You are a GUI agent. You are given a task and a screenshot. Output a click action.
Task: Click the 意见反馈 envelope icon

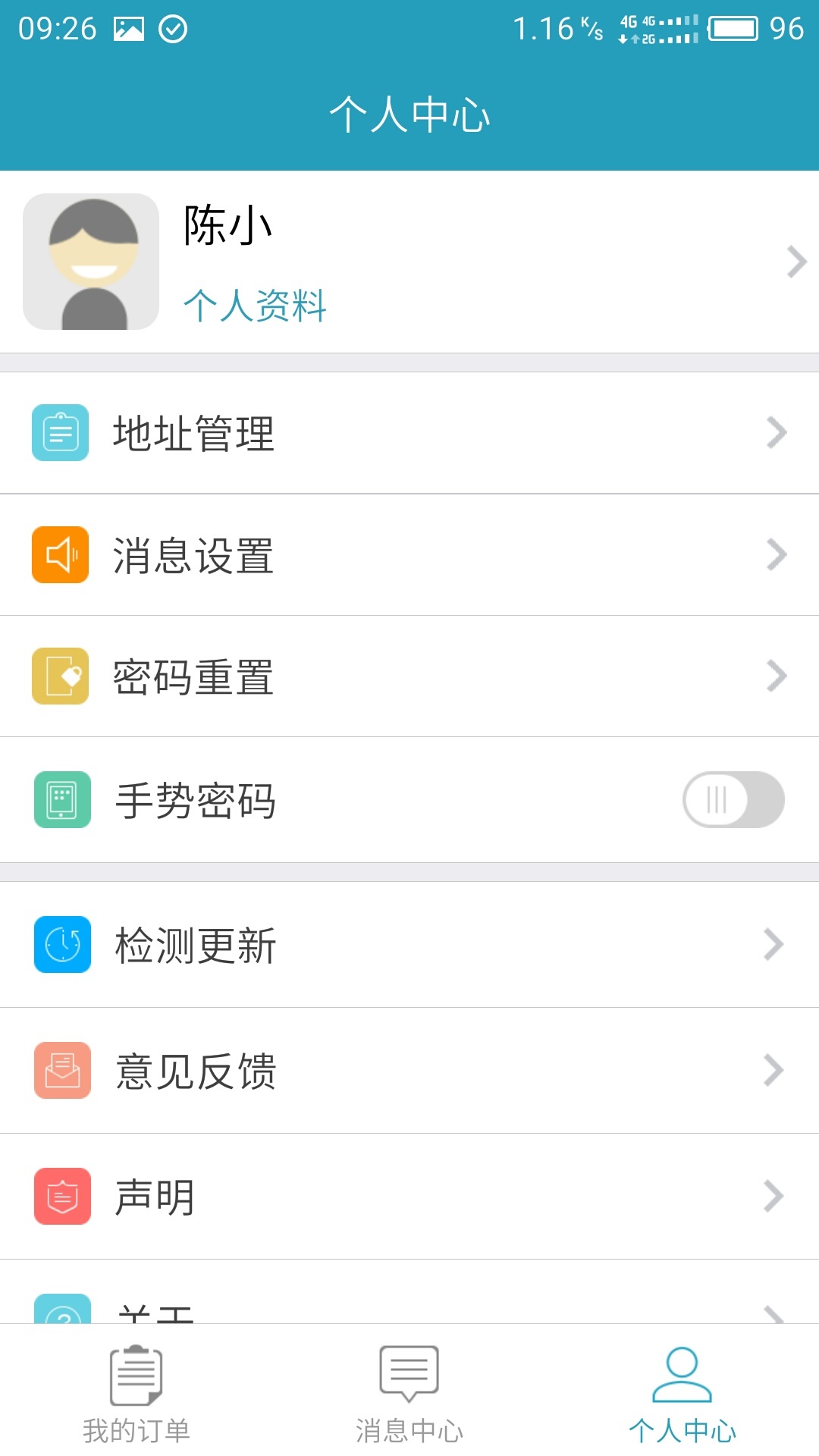(x=62, y=1071)
